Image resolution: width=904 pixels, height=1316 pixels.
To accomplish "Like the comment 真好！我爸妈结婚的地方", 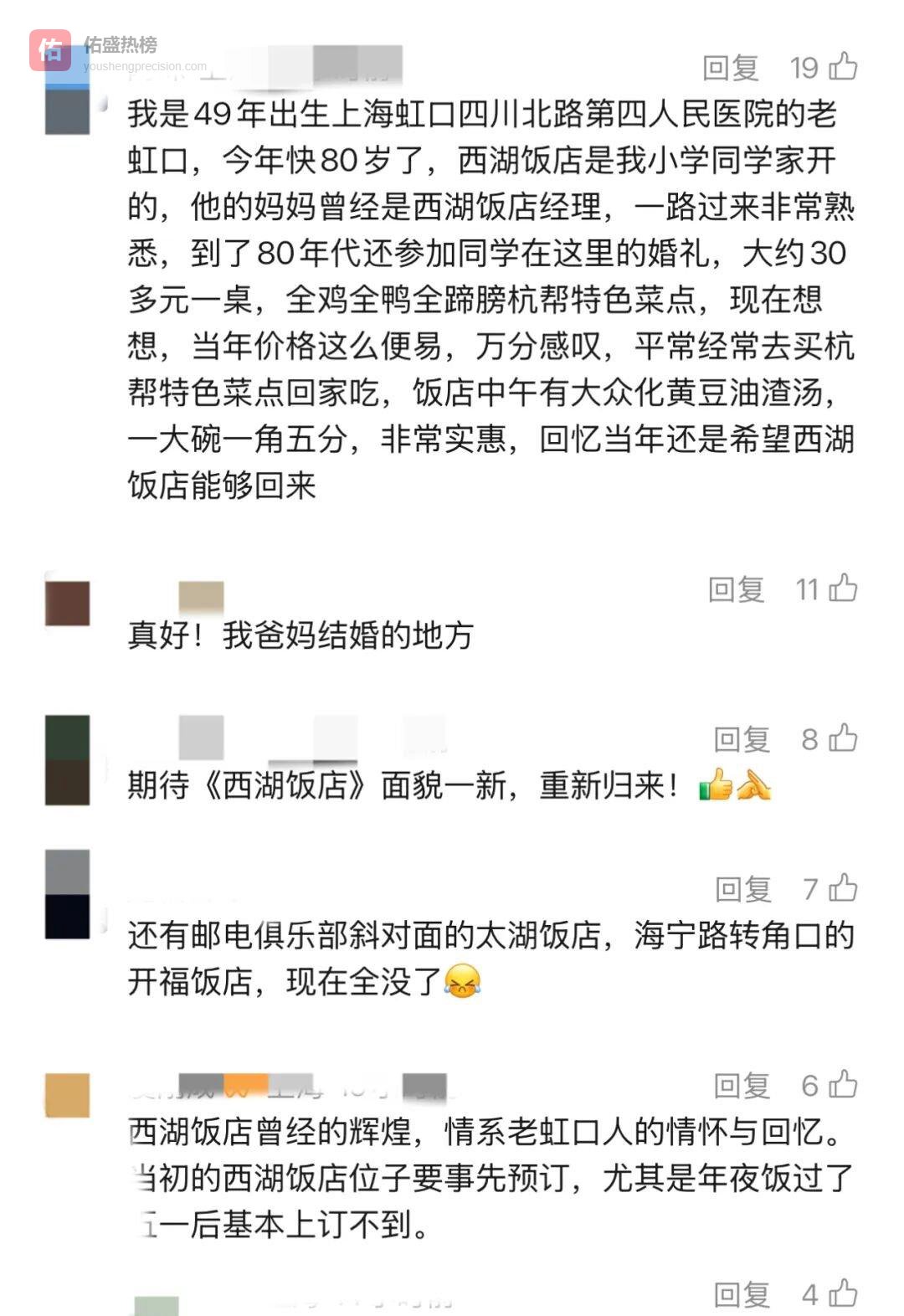I will [842, 589].
